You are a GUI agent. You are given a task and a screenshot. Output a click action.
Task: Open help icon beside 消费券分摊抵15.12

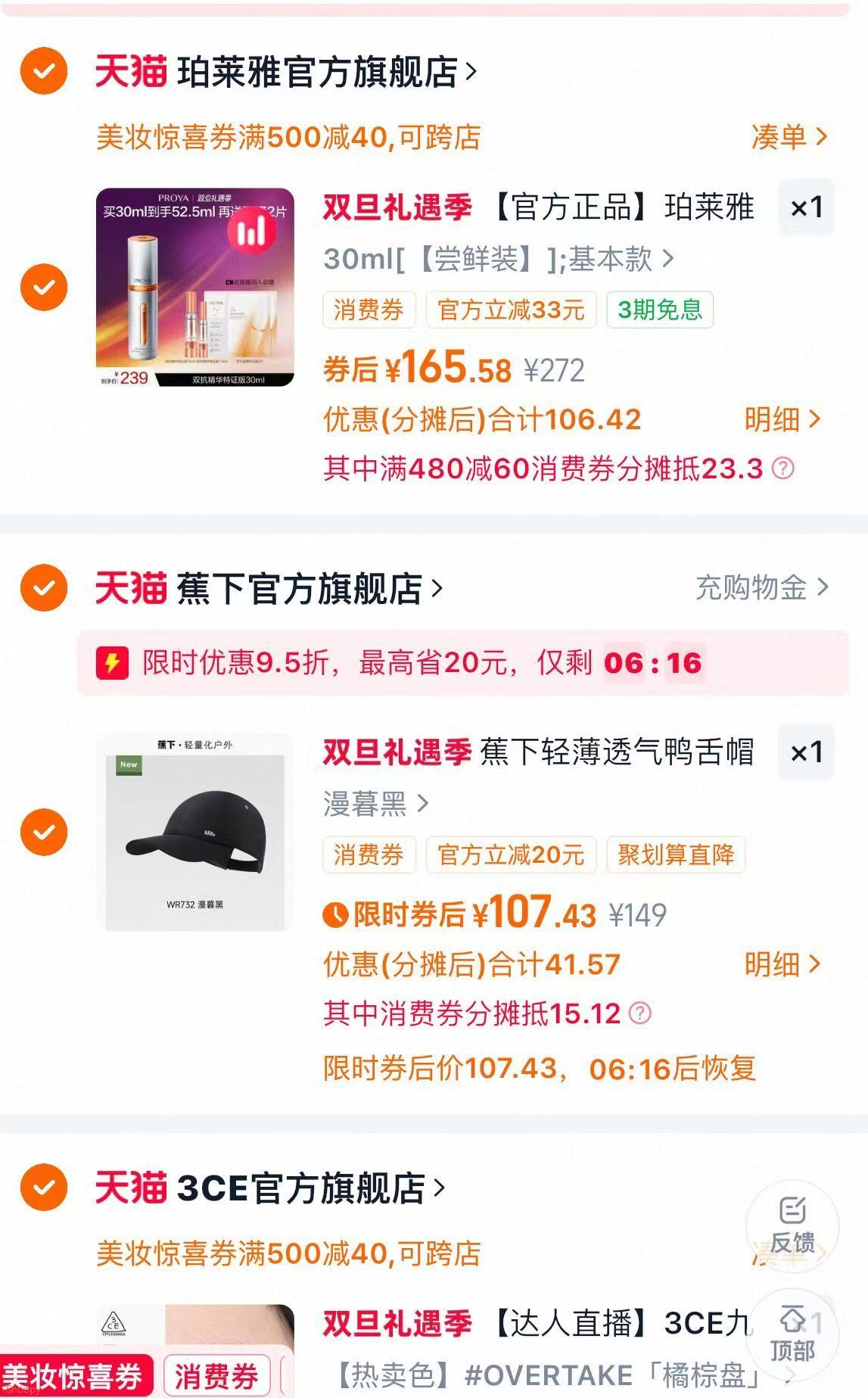[x=640, y=1013]
